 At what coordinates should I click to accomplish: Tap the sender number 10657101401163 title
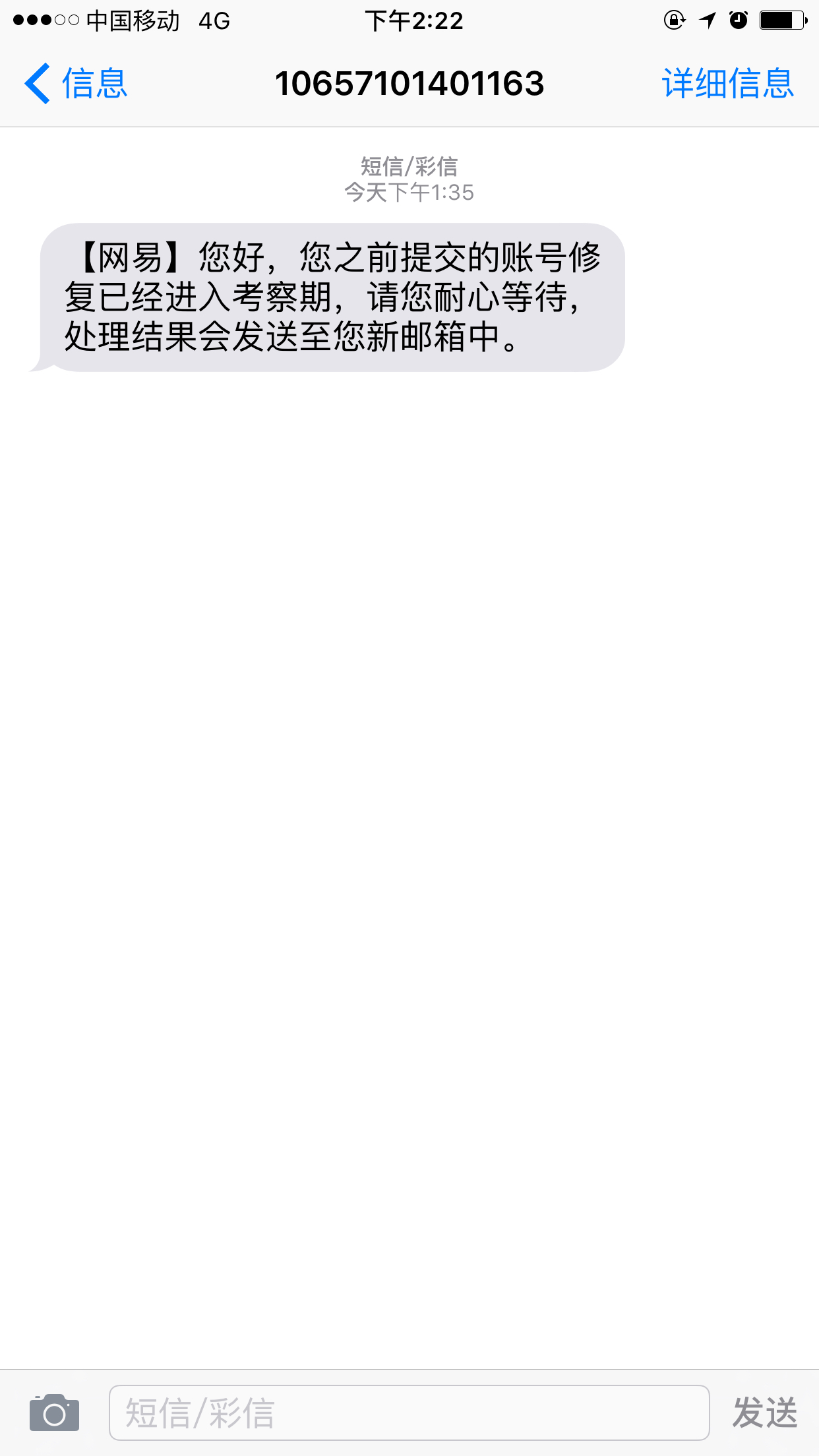click(x=409, y=83)
